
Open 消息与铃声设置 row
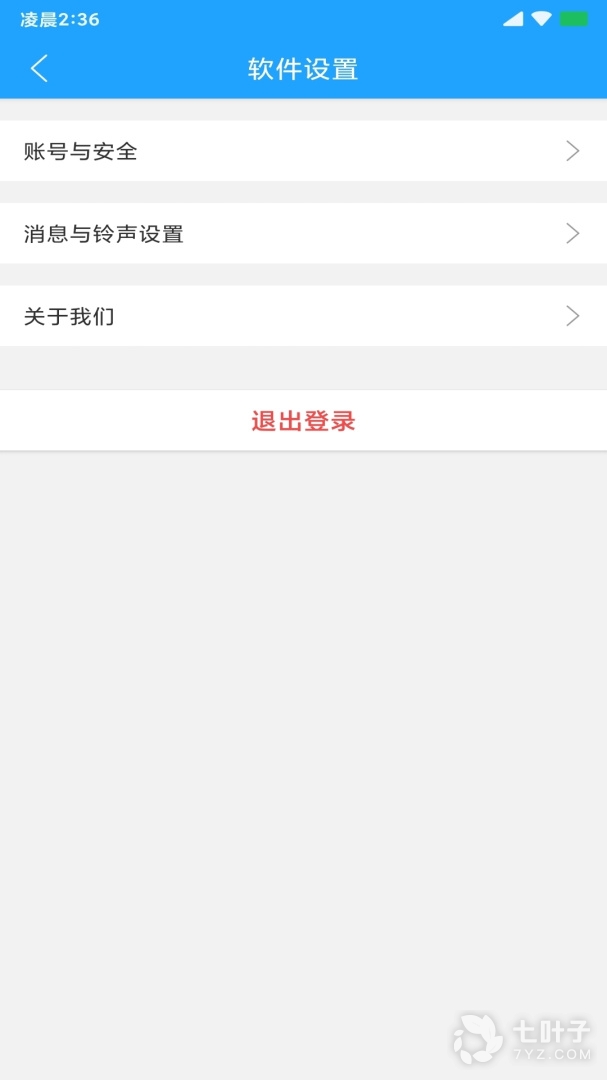click(303, 234)
